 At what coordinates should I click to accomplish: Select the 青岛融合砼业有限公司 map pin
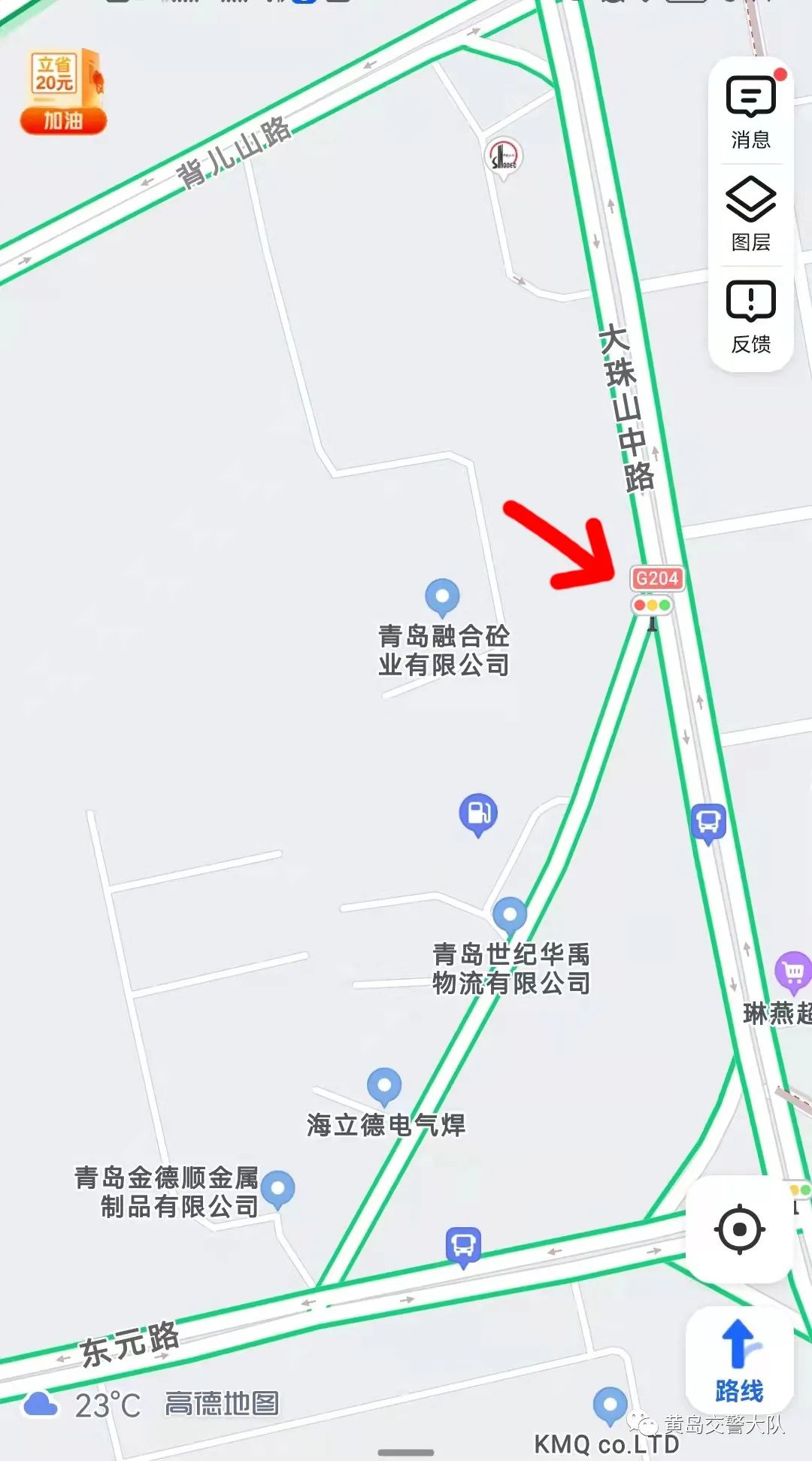click(442, 599)
